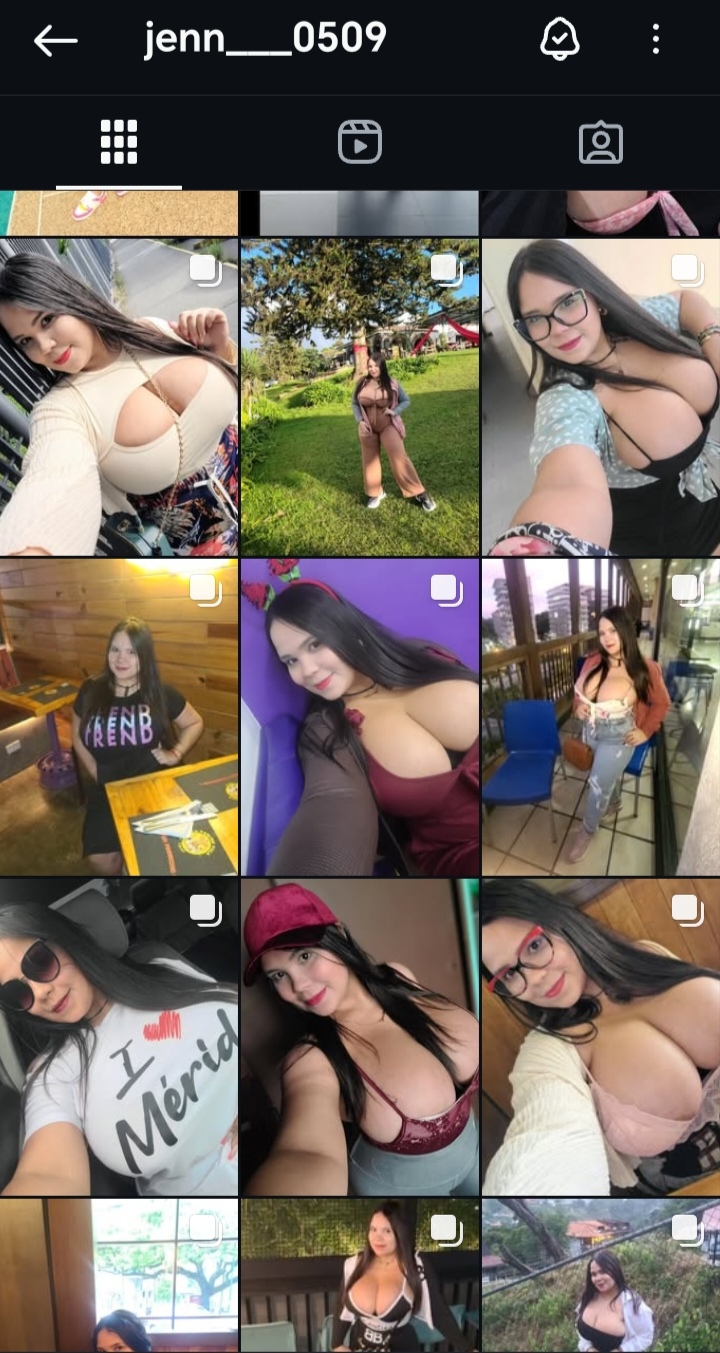This screenshot has width=720, height=1353.
Task: Switch to the Reels tab
Action: pyautogui.click(x=360, y=142)
